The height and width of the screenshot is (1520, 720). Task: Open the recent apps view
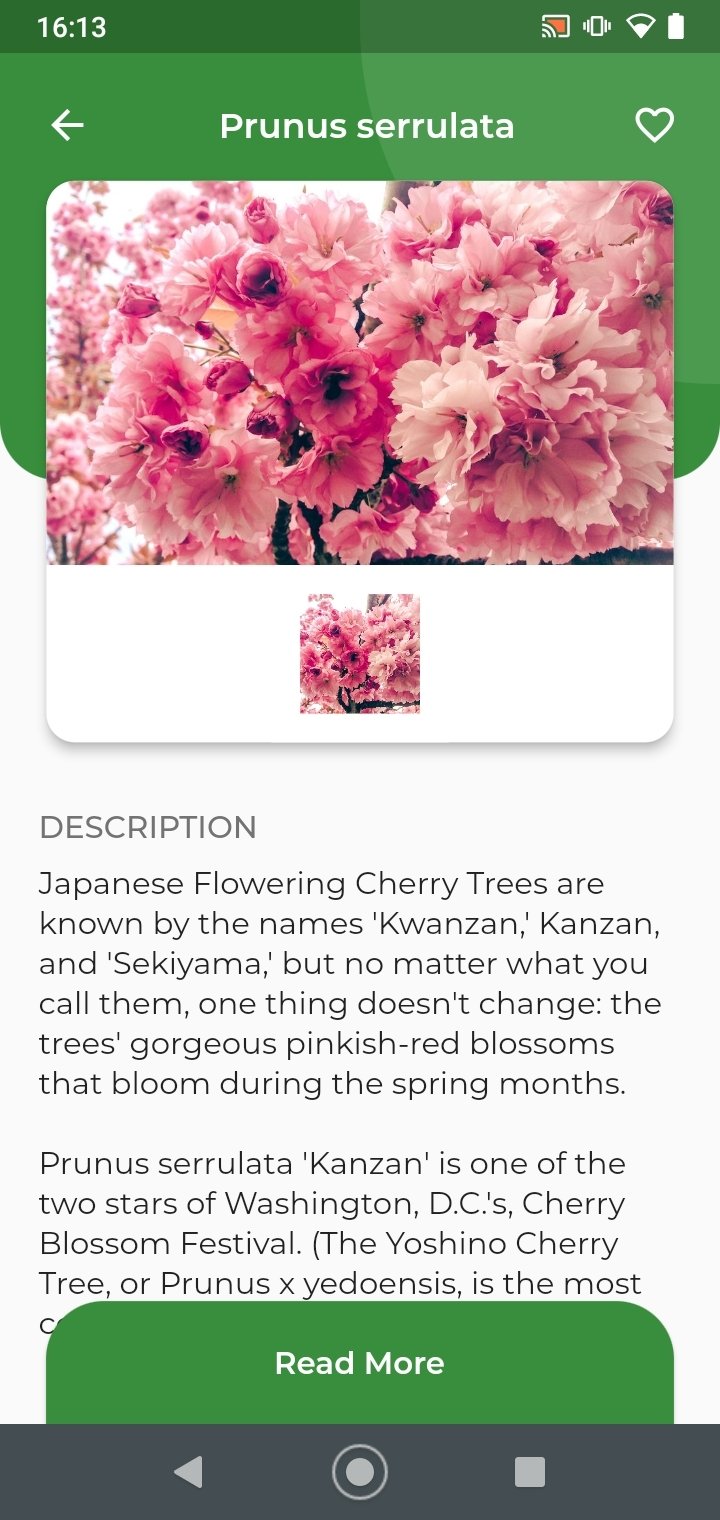529,1472
